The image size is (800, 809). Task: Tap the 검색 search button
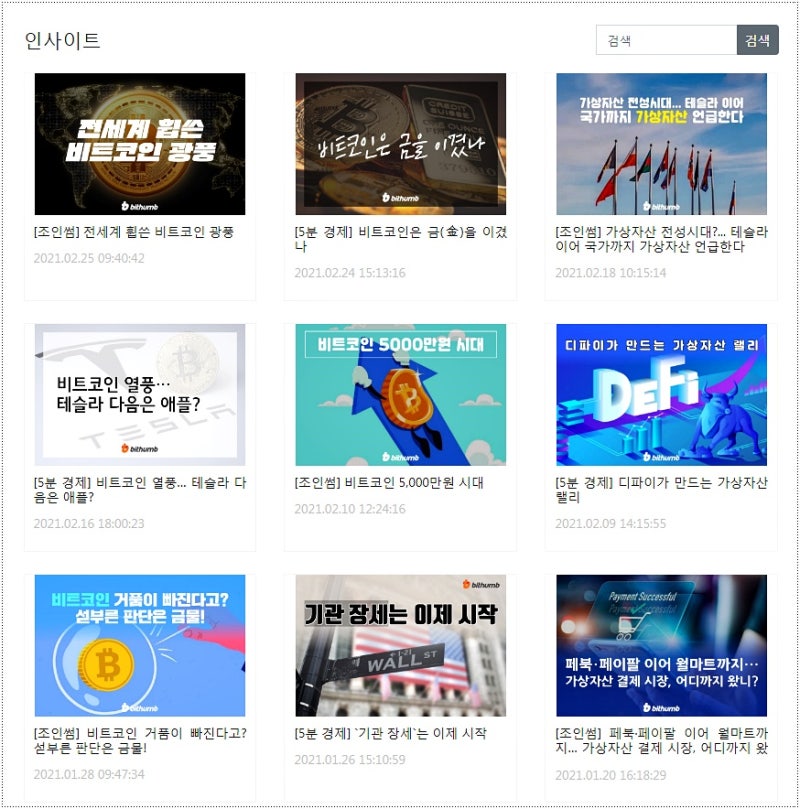click(758, 40)
